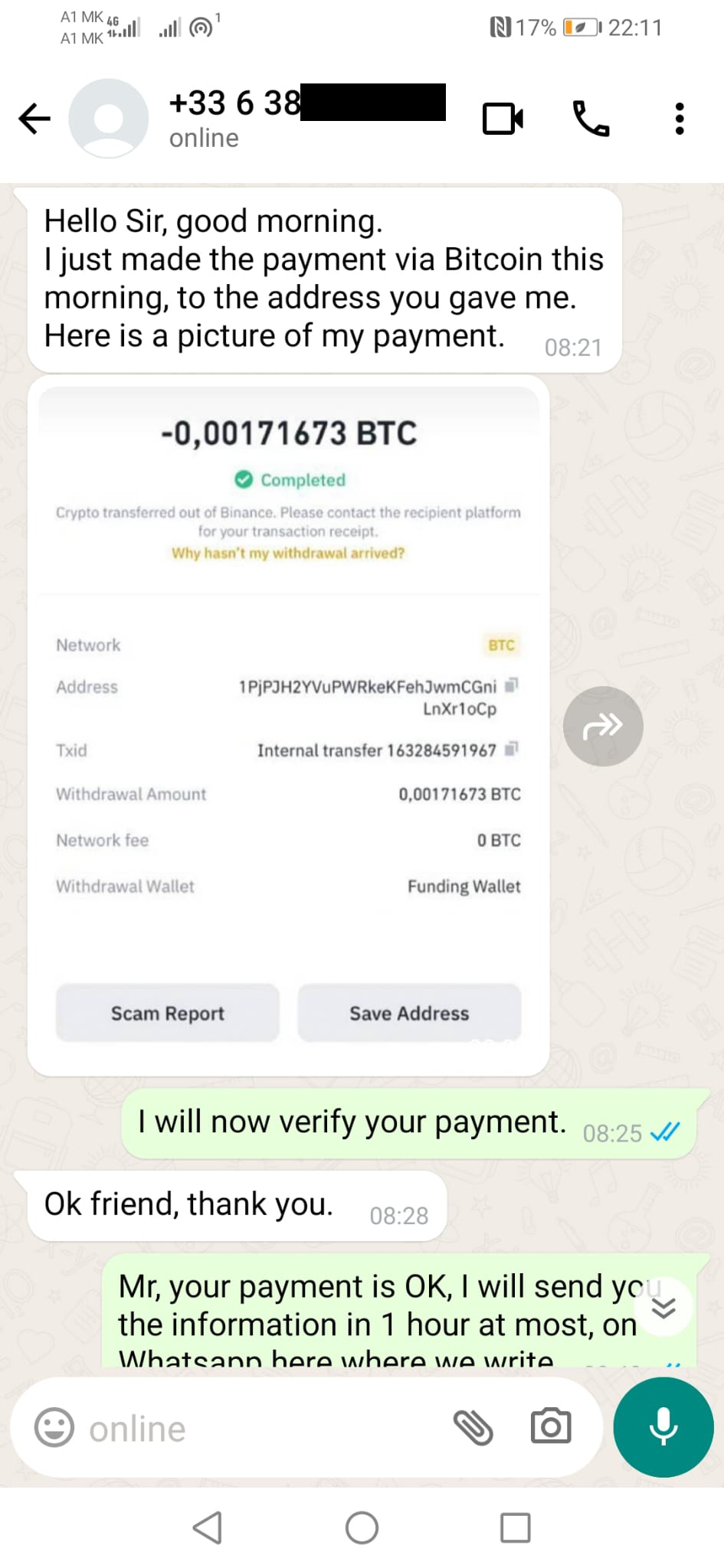724x1568 pixels.
Task: Attach a file with the paperclip
Action: click(473, 1427)
